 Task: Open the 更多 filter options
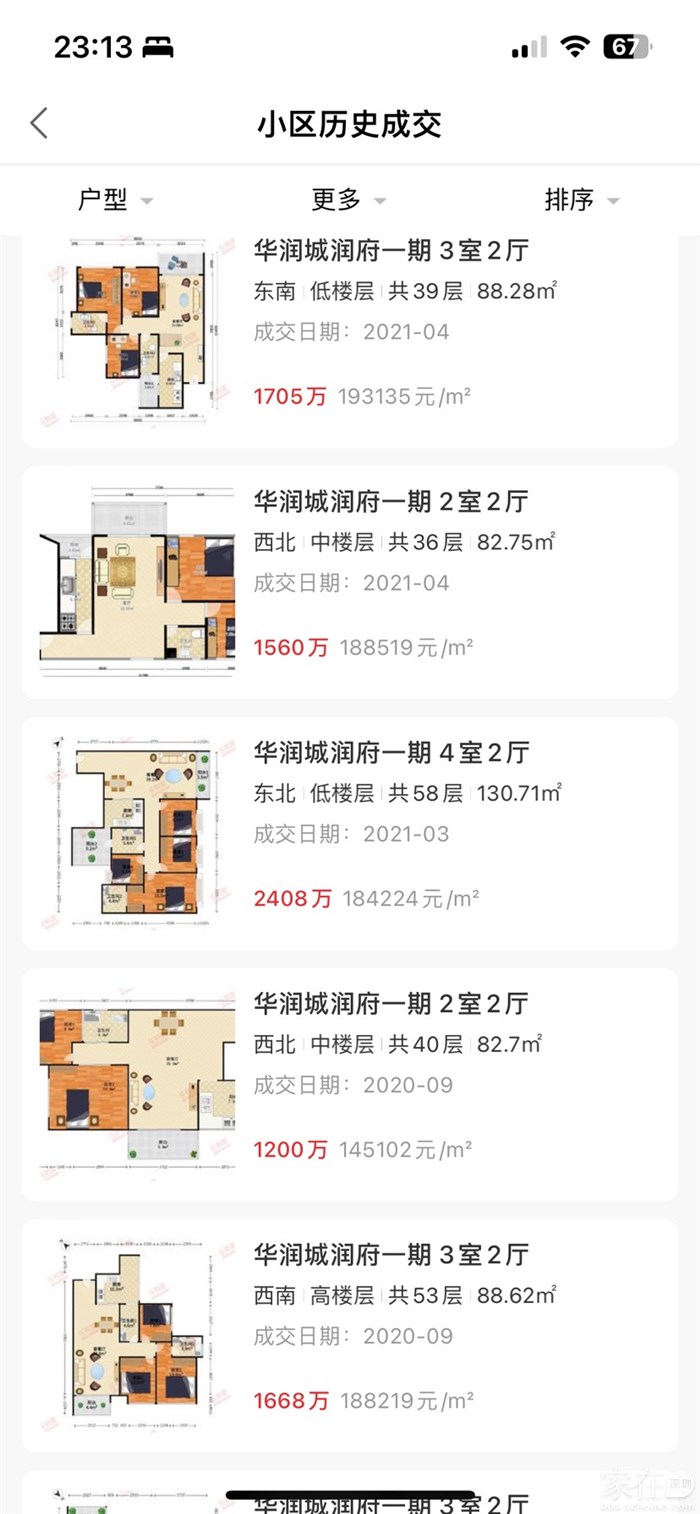(348, 200)
